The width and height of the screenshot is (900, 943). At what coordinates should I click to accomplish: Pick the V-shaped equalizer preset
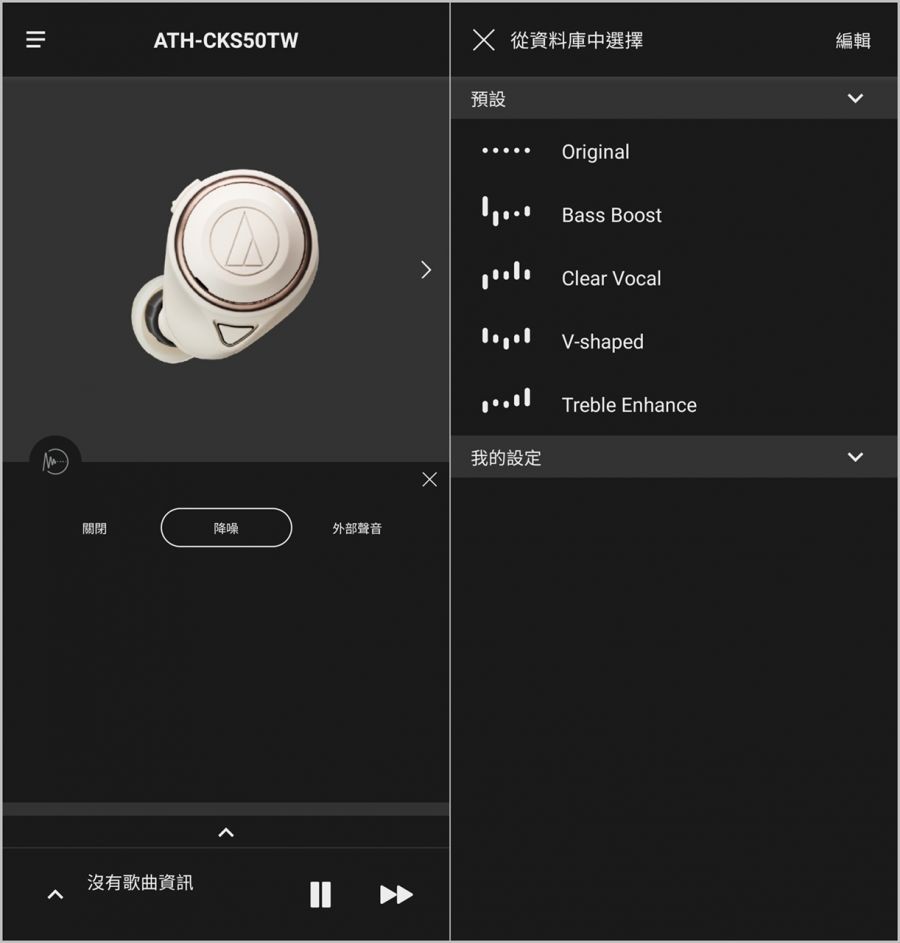coord(602,341)
